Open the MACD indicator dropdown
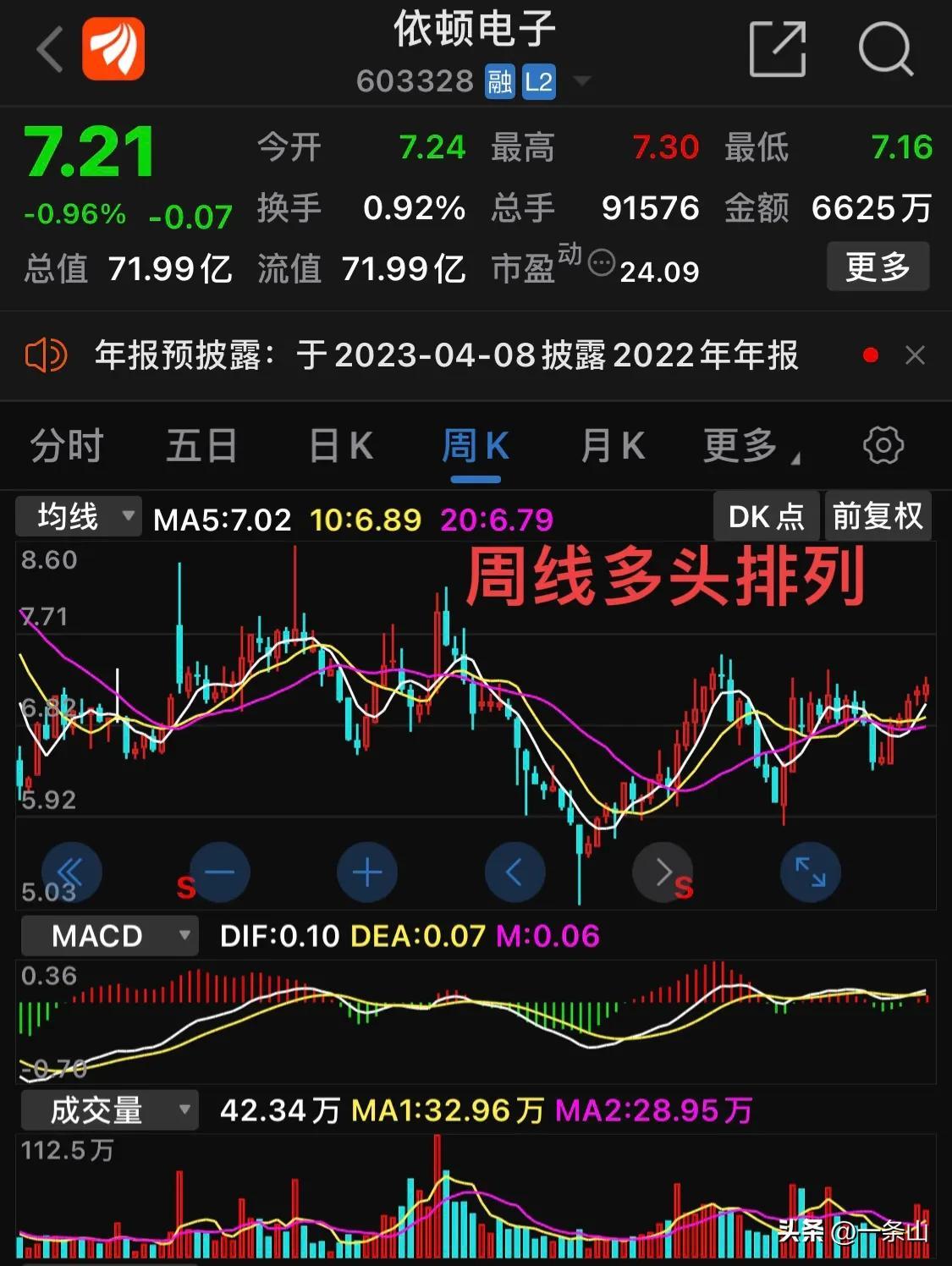The image size is (952, 1266). [108, 935]
